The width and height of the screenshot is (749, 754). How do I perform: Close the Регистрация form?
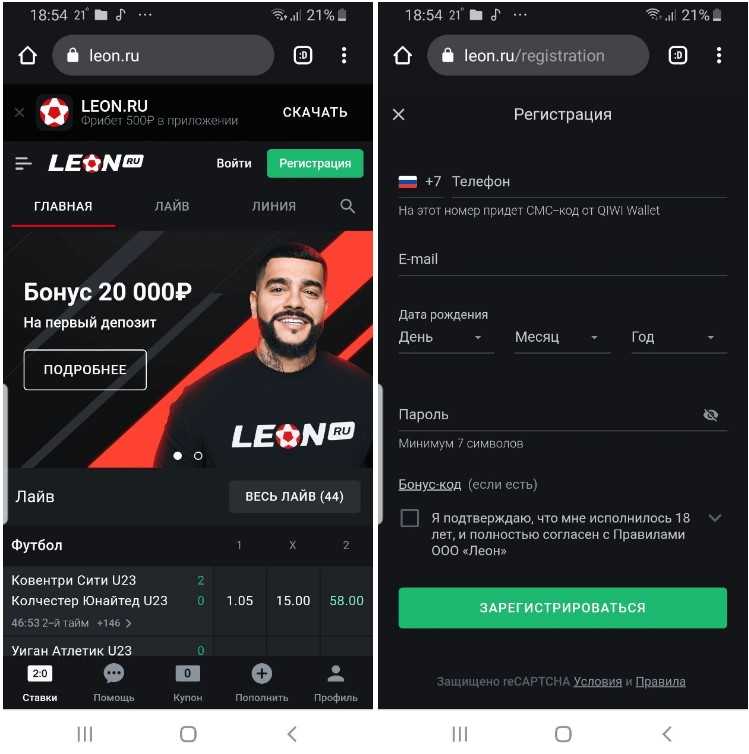coord(399,114)
